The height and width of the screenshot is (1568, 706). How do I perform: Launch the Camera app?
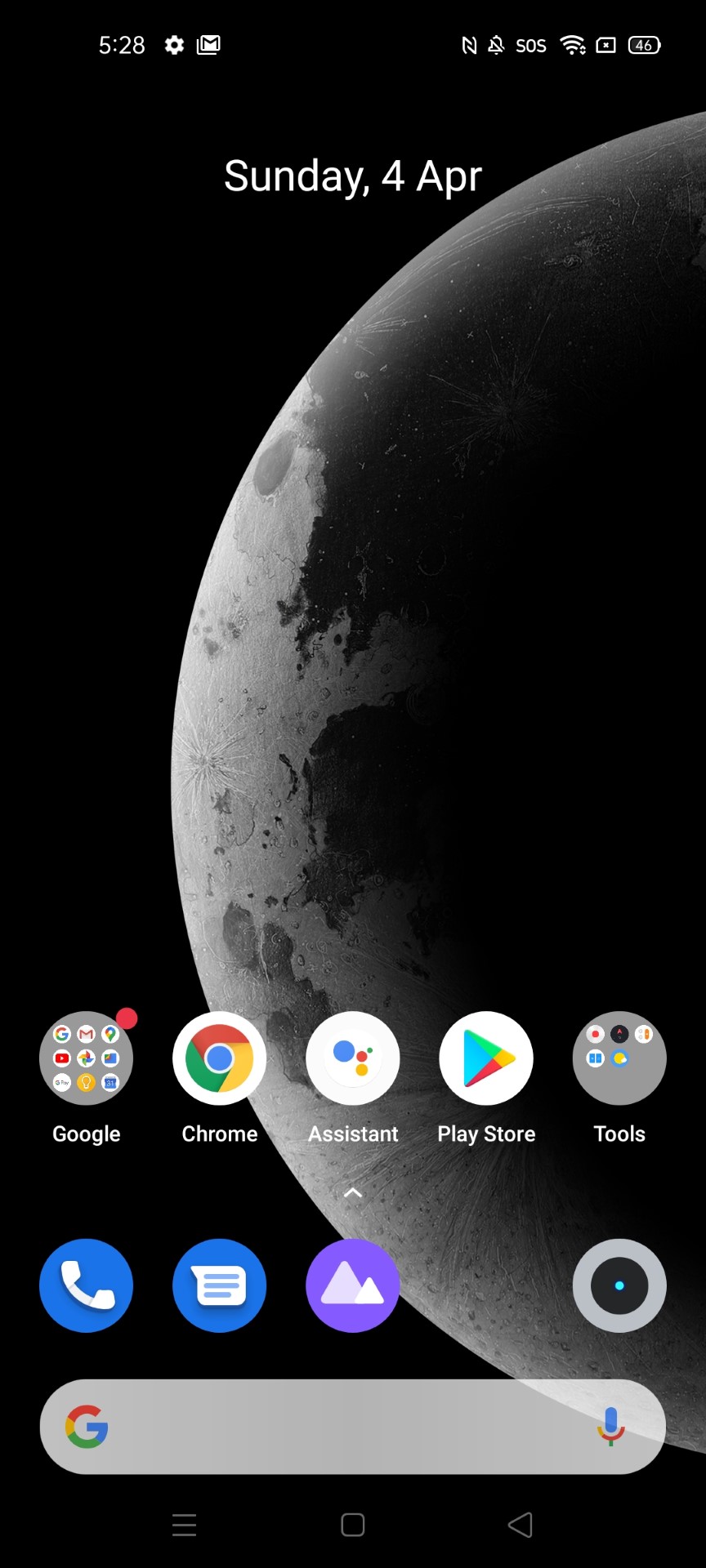click(x=619, y=1285)
